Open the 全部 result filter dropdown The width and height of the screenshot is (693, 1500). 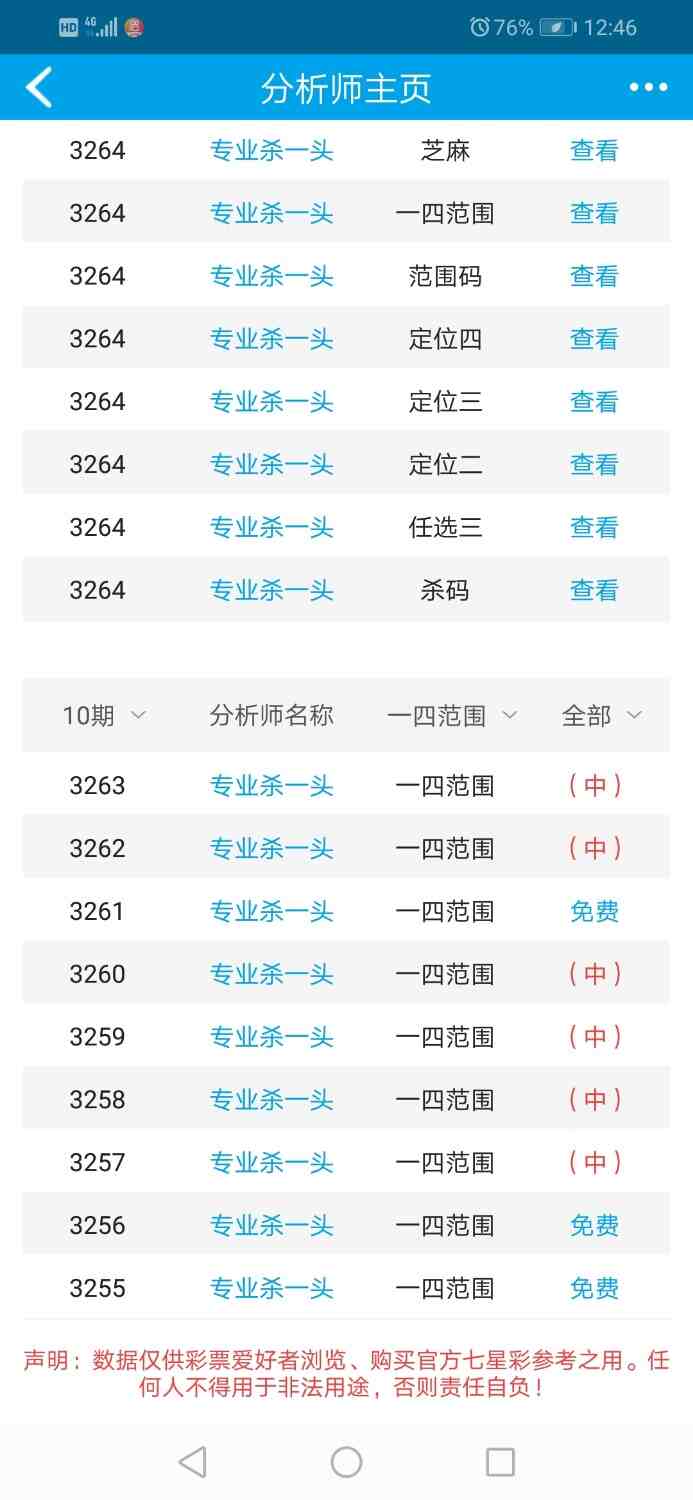point(601,716)
